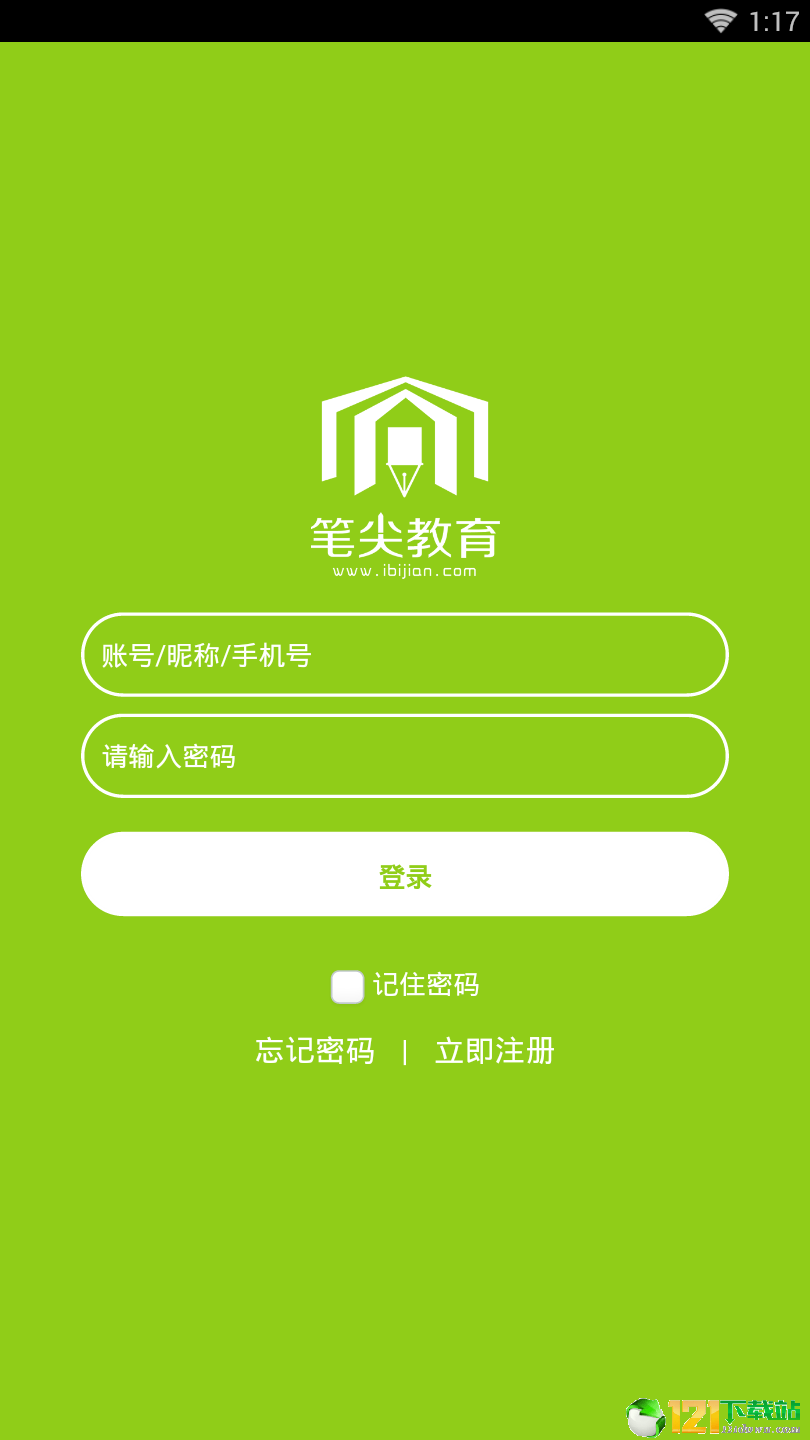Tap the 请输入密码 password field

click(x=404, y=756)
